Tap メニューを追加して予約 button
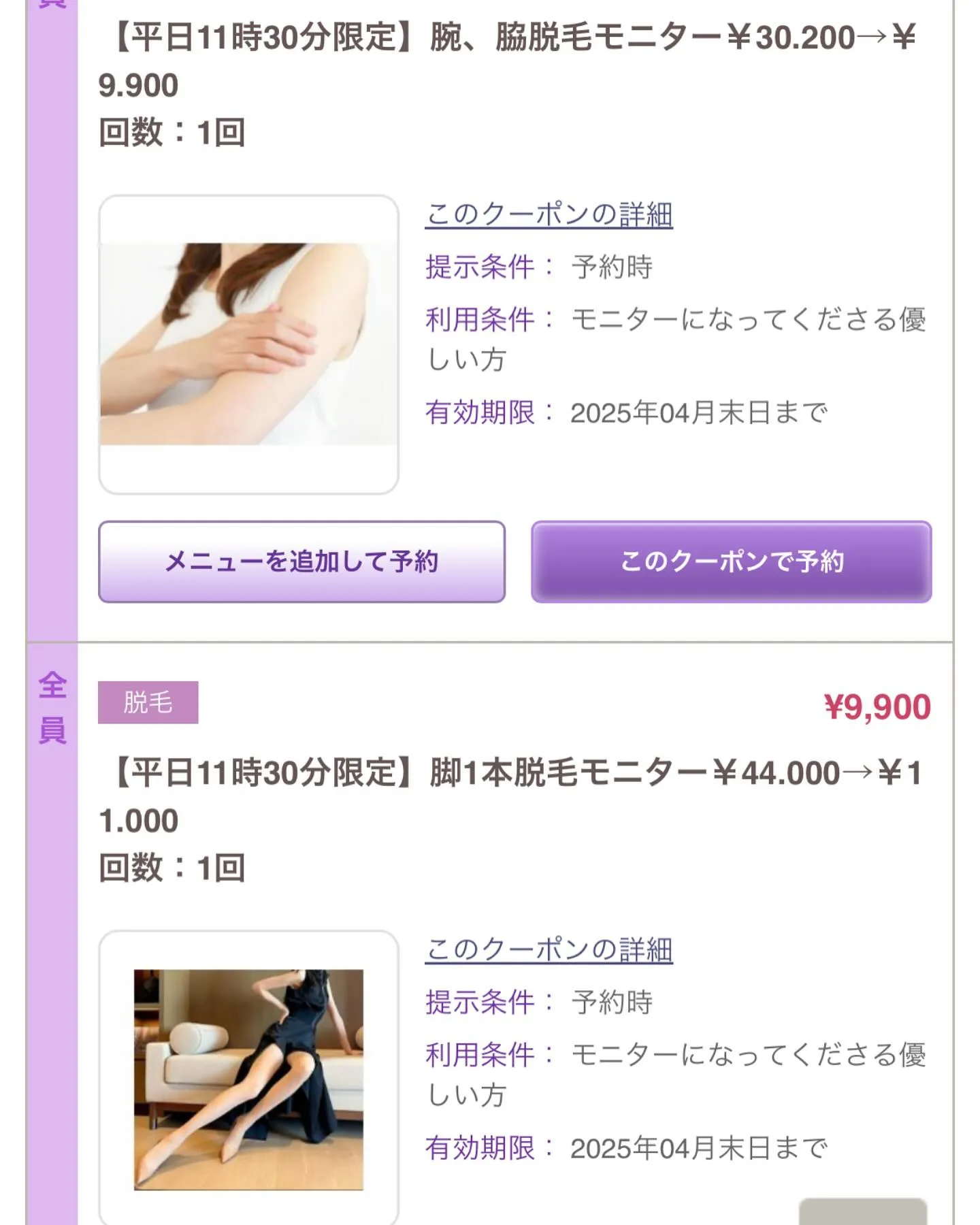 [x=301, y=561]
